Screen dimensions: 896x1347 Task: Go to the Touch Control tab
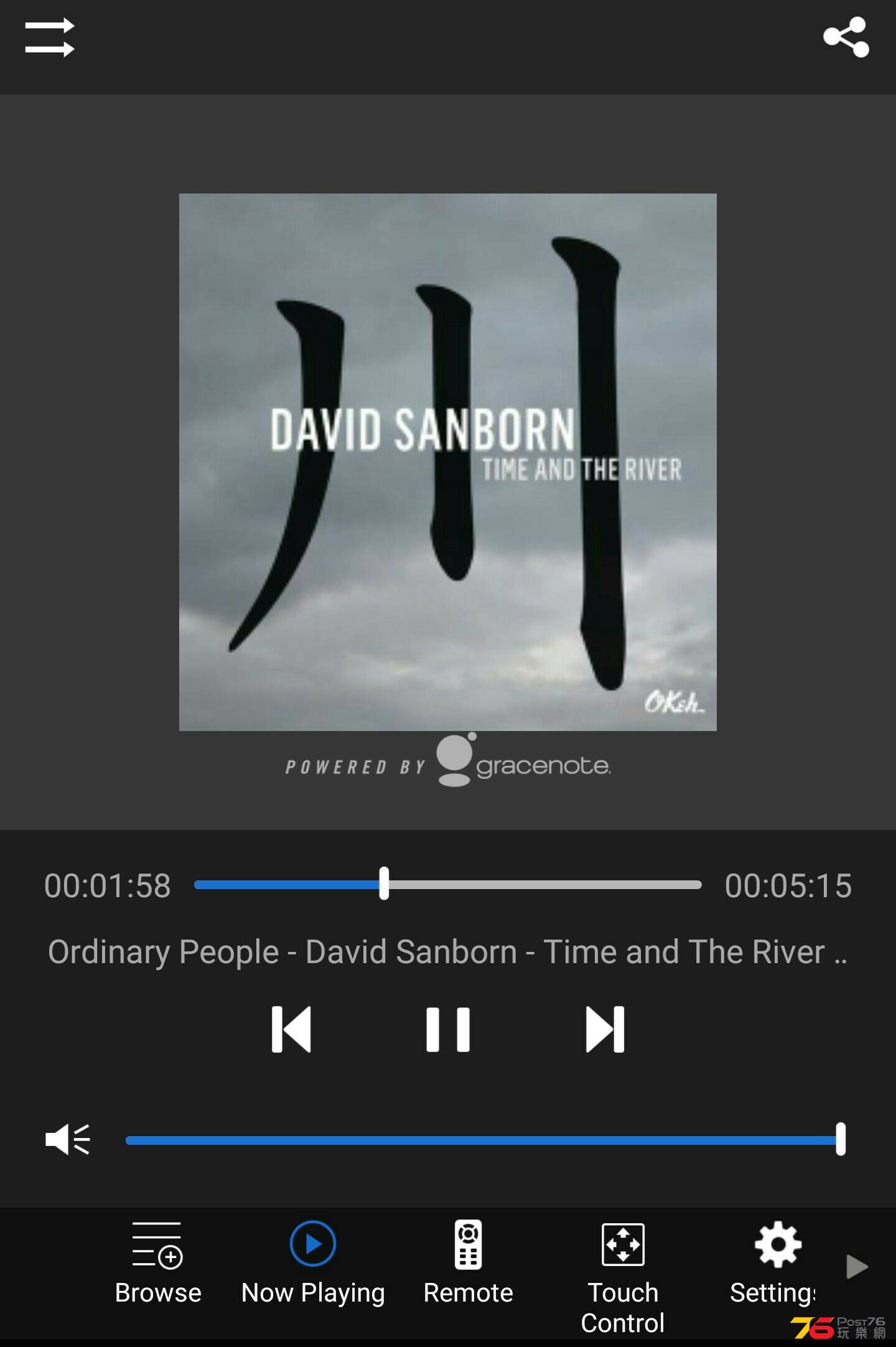(x=623, y=1275)
